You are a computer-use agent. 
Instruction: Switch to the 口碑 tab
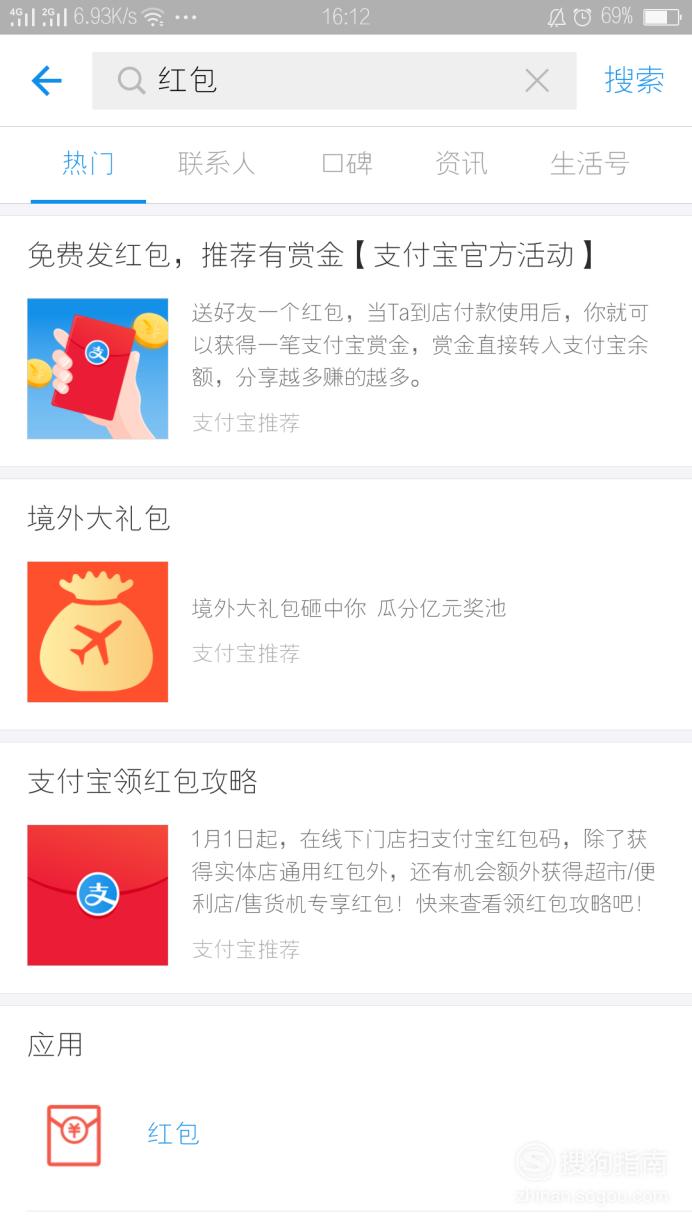coord(347,164)
